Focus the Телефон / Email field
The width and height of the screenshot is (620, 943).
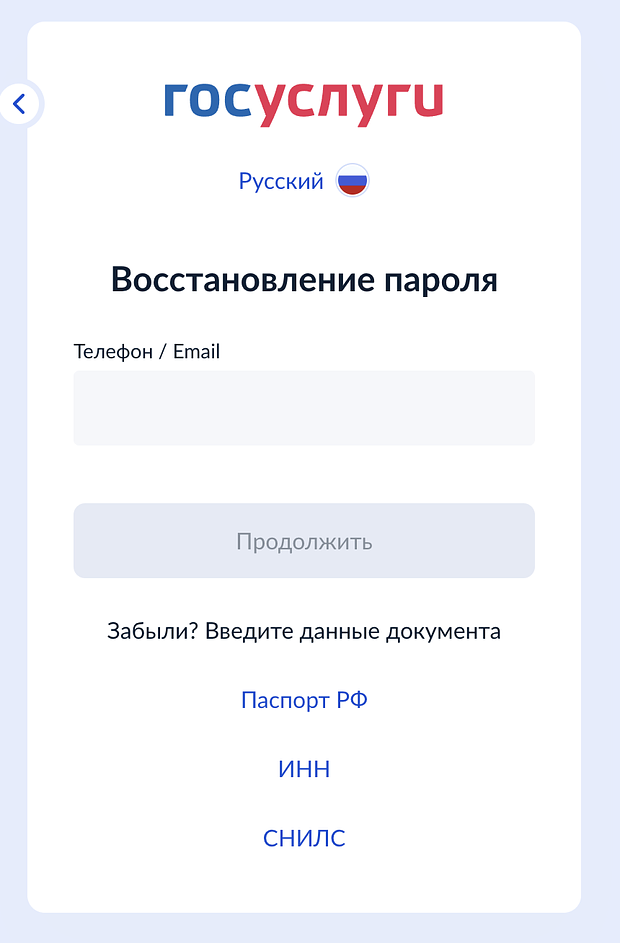[304, 408]
